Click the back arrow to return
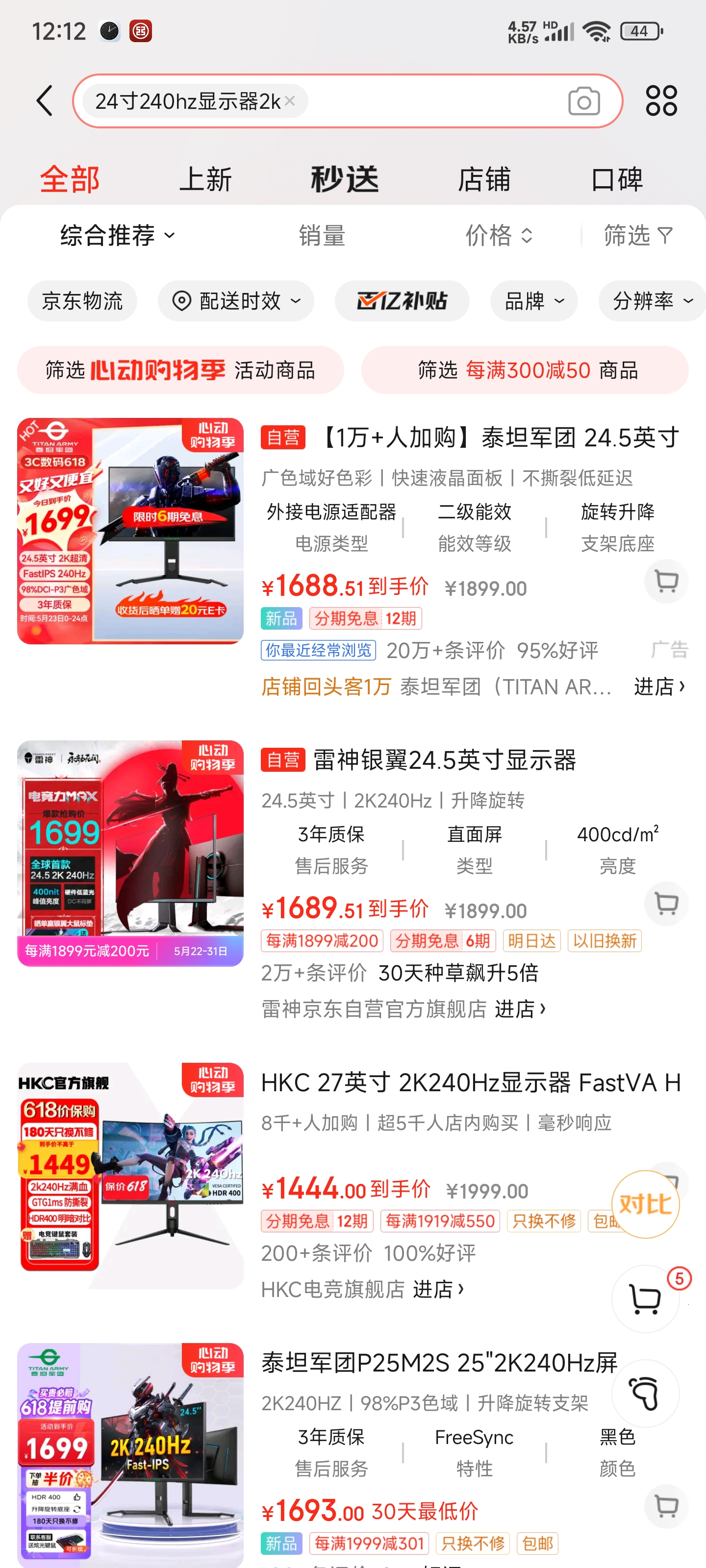 point(44,101)
